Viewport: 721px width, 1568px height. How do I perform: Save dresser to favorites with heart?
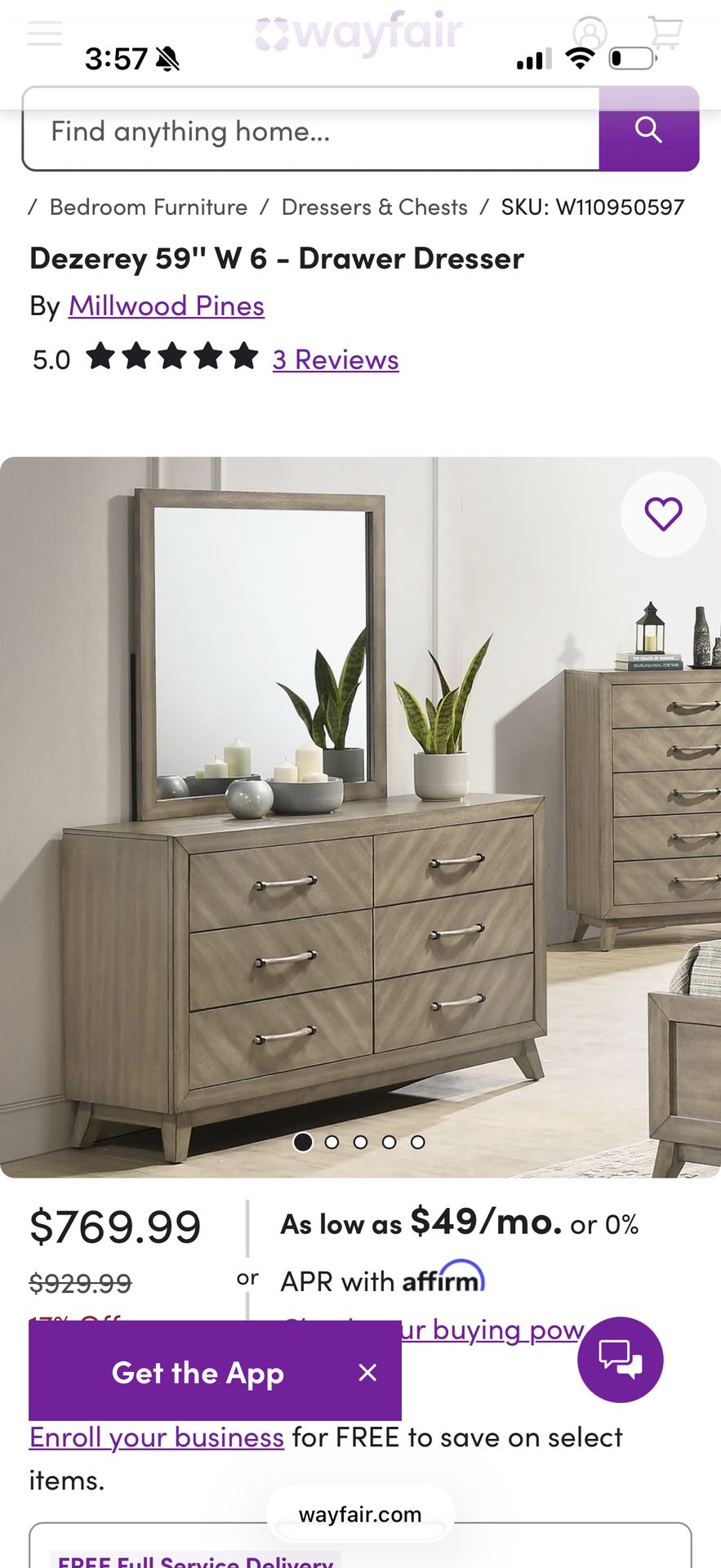point(663,514)
